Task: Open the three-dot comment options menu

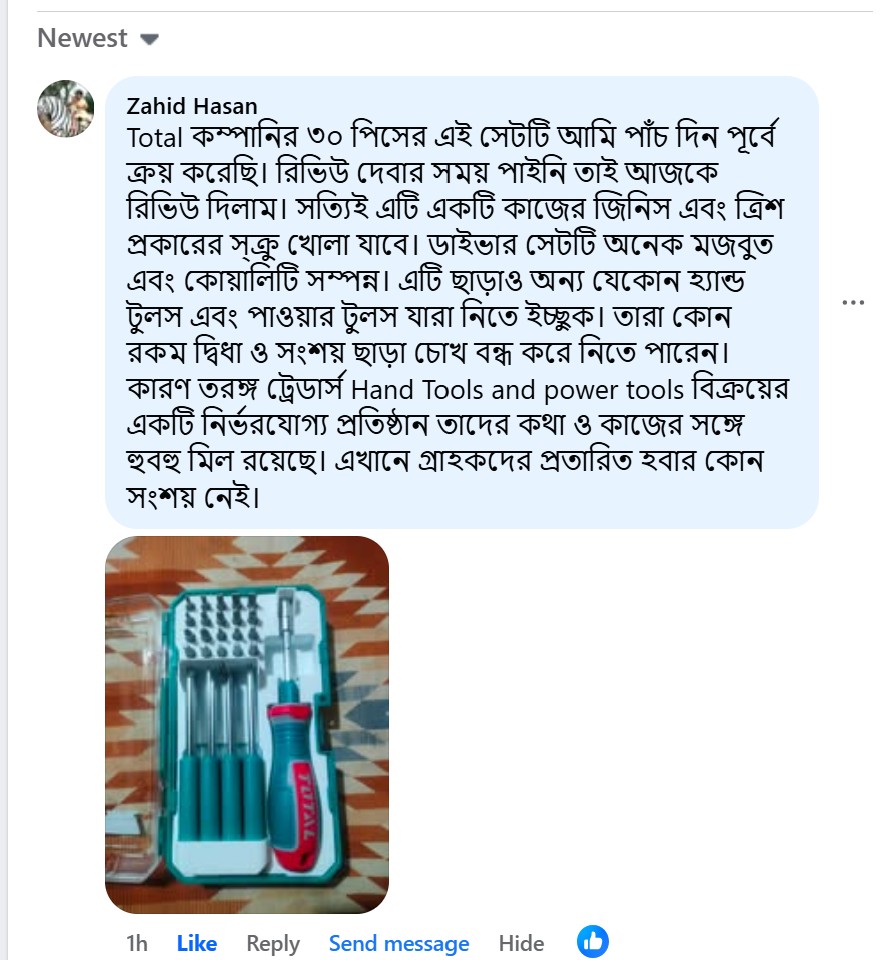Action: pos(853,302)
